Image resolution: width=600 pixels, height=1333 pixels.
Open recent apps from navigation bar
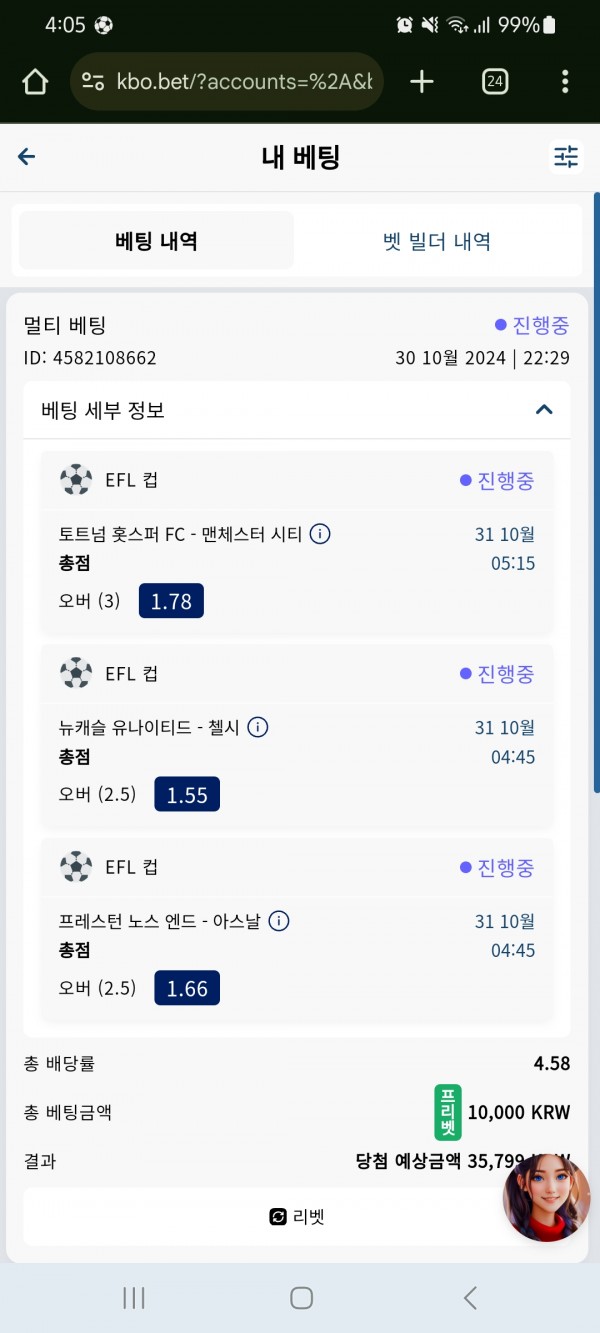(x=133, y=1298)
